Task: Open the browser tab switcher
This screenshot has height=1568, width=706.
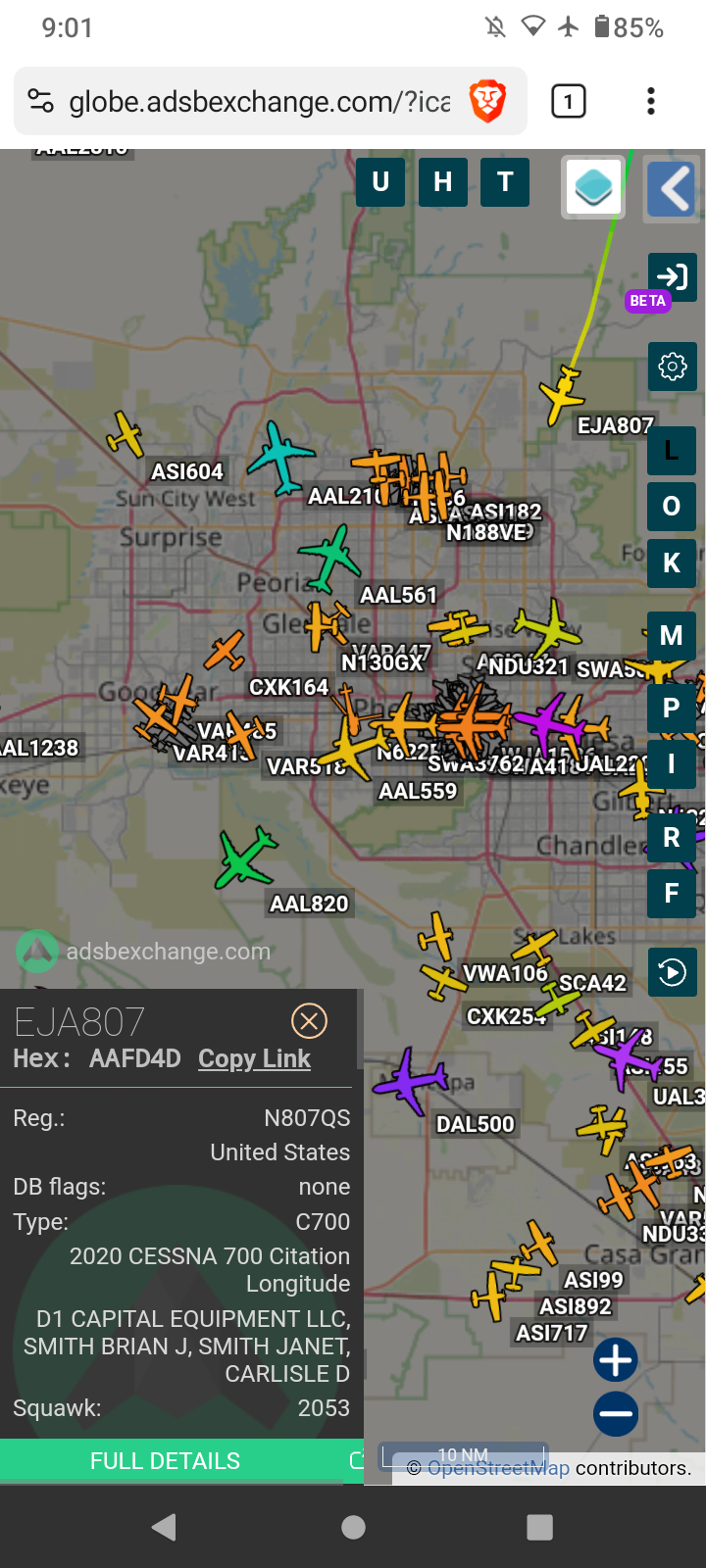Action: (569, 101)
